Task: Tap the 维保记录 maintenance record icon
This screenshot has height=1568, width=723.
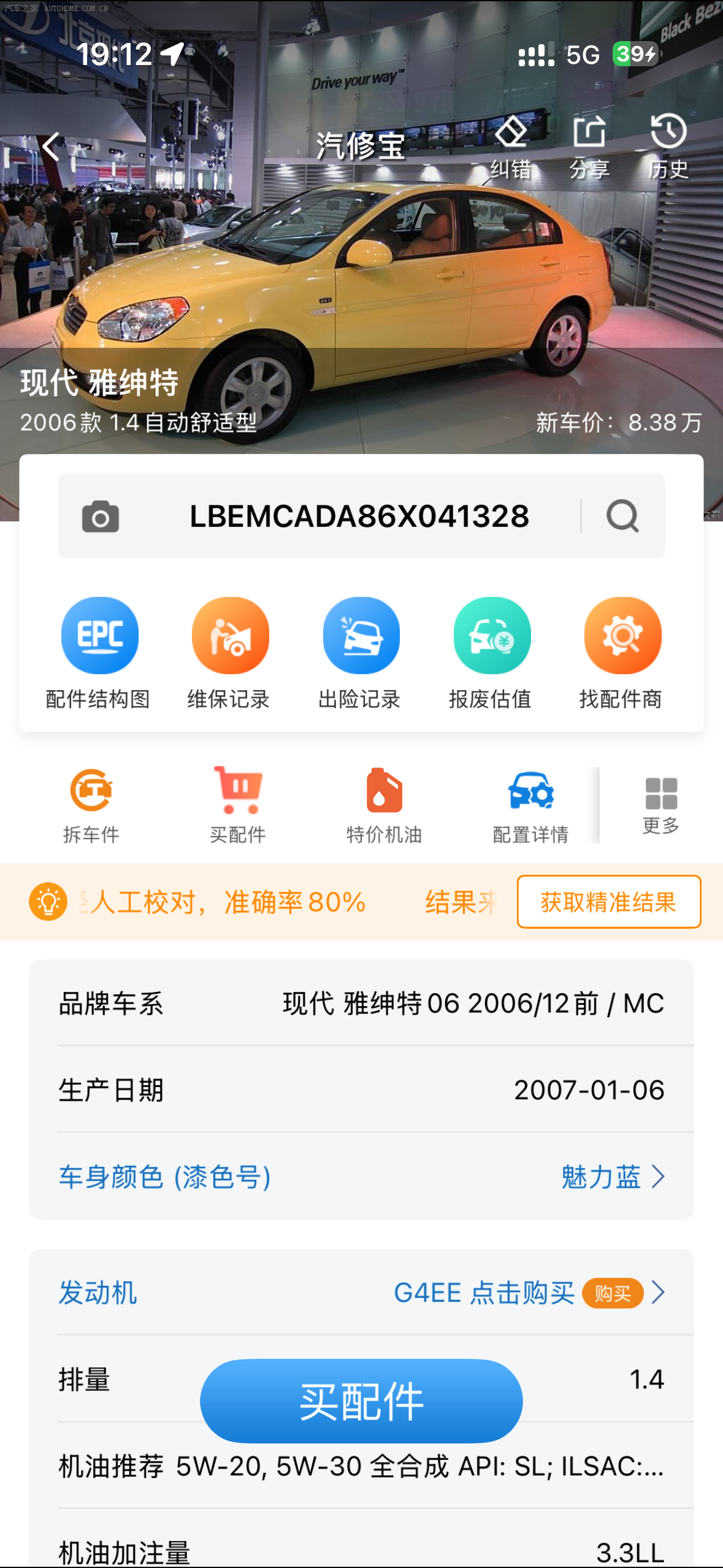Action: click(230, 652)
